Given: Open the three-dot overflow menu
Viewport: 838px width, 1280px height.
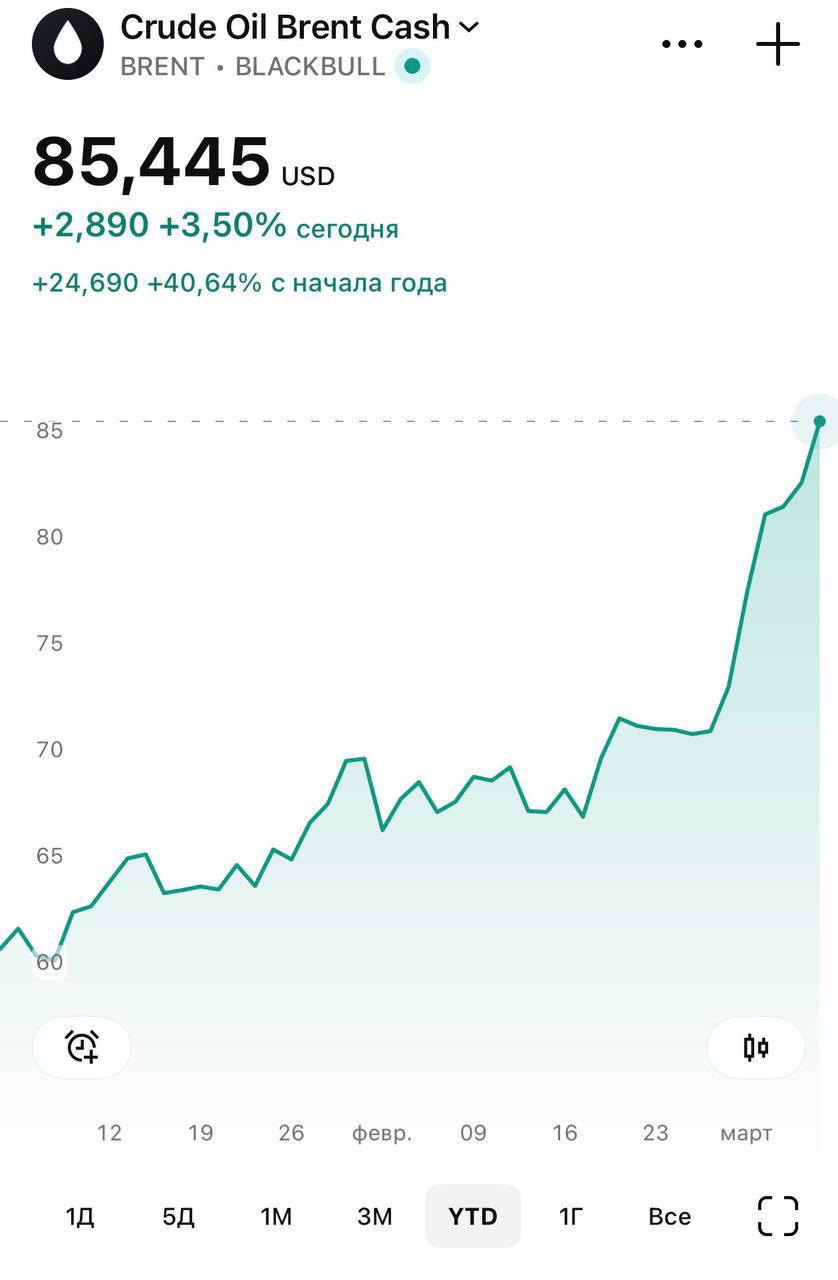Looking at the screenshot, I should (683, 44).
